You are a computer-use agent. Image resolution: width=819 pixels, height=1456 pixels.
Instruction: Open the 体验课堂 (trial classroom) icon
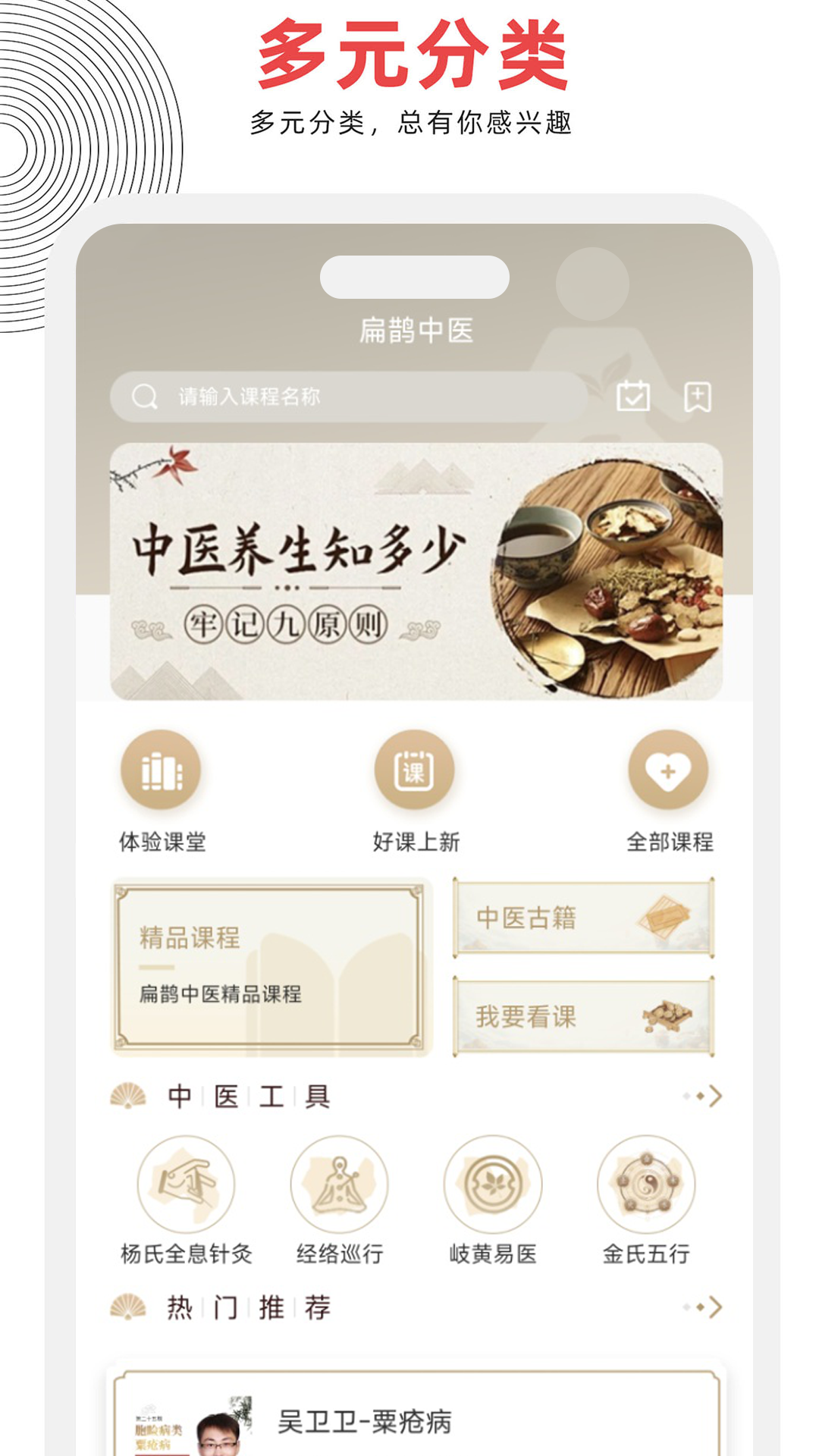click(x=162, y=770)
